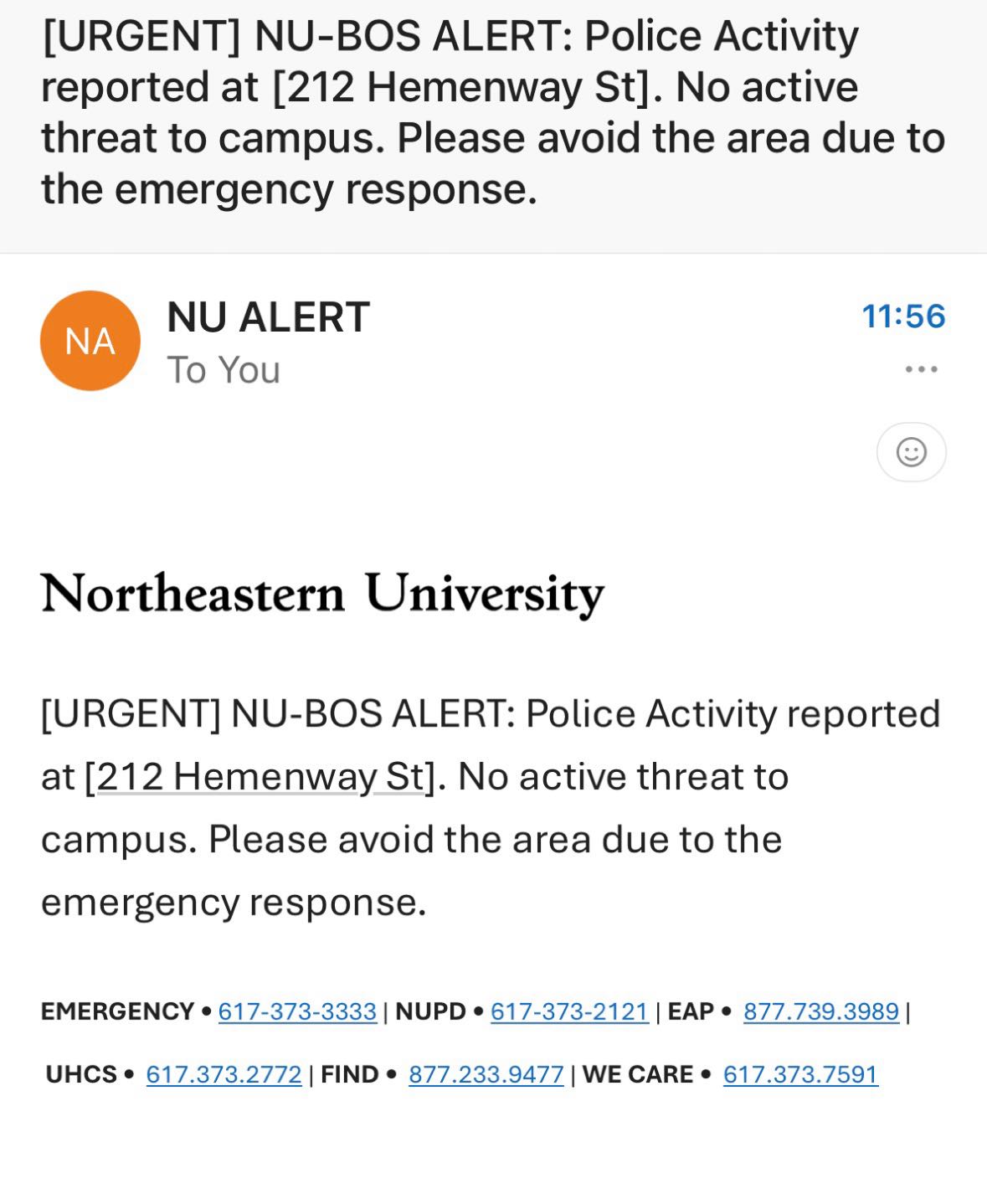Add an emoji reaction to the email
This screenshot has width=987, height=1204.
point(911,452)
